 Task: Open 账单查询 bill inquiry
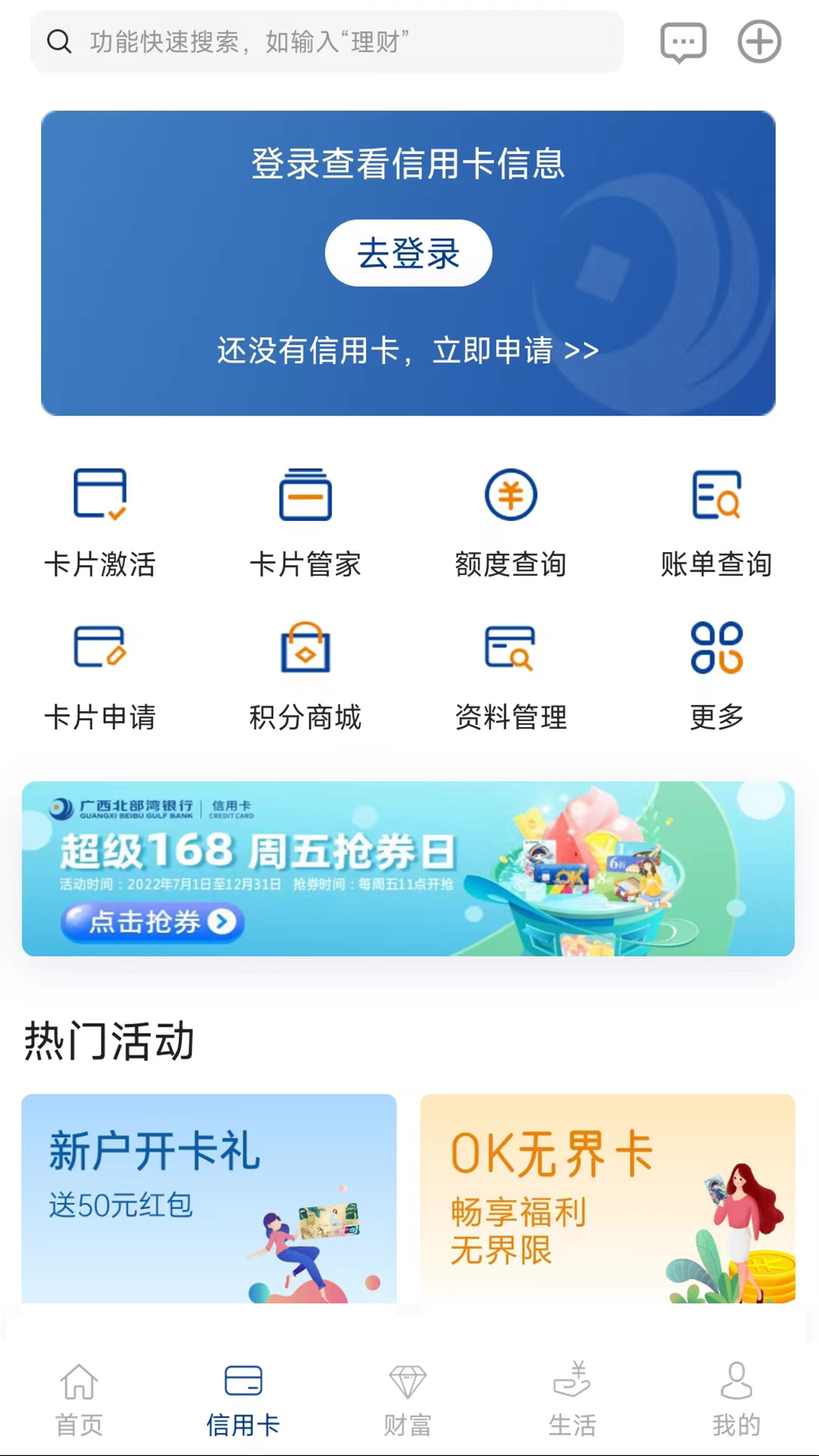click(x=716, y=523)
